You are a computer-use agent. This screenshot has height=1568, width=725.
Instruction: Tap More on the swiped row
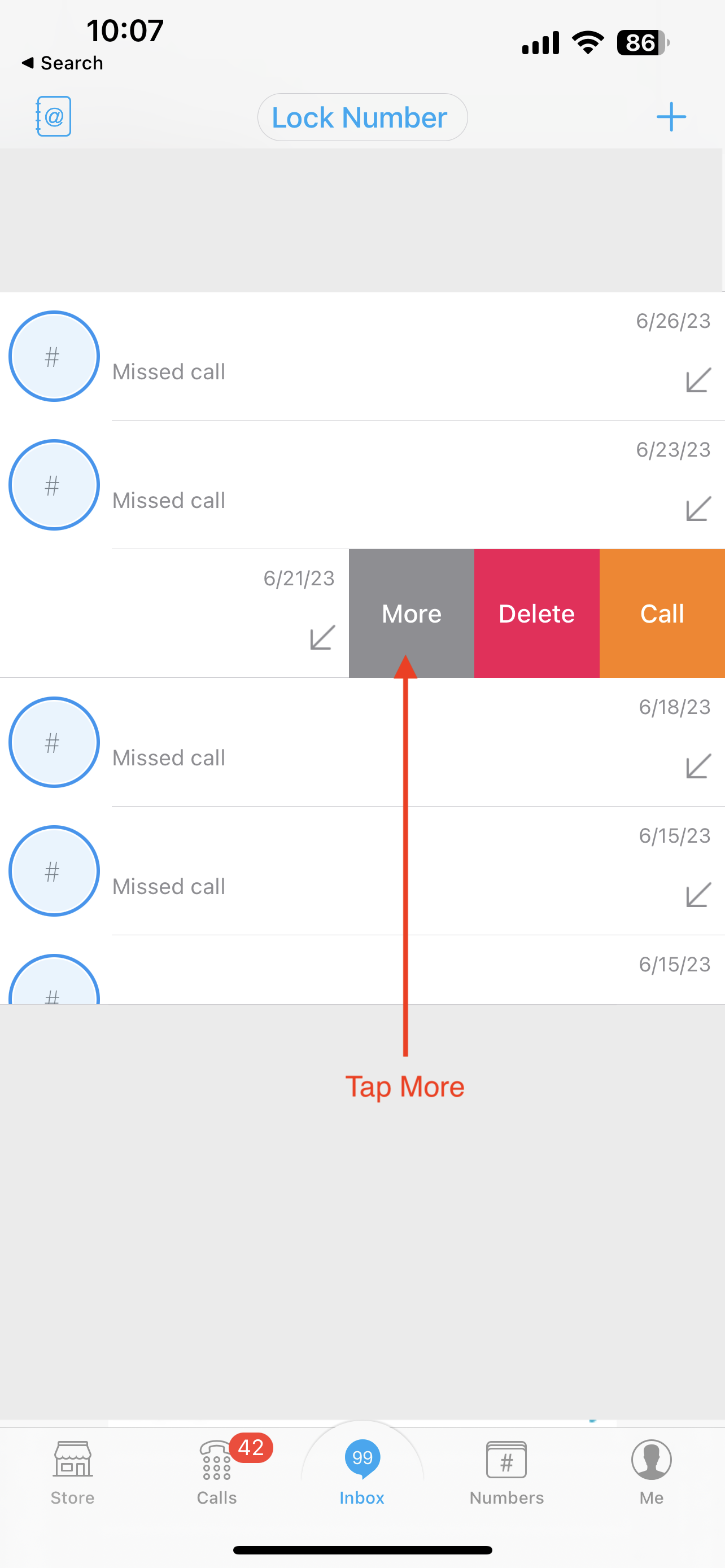pyautogui.click(x=412, y=614)
